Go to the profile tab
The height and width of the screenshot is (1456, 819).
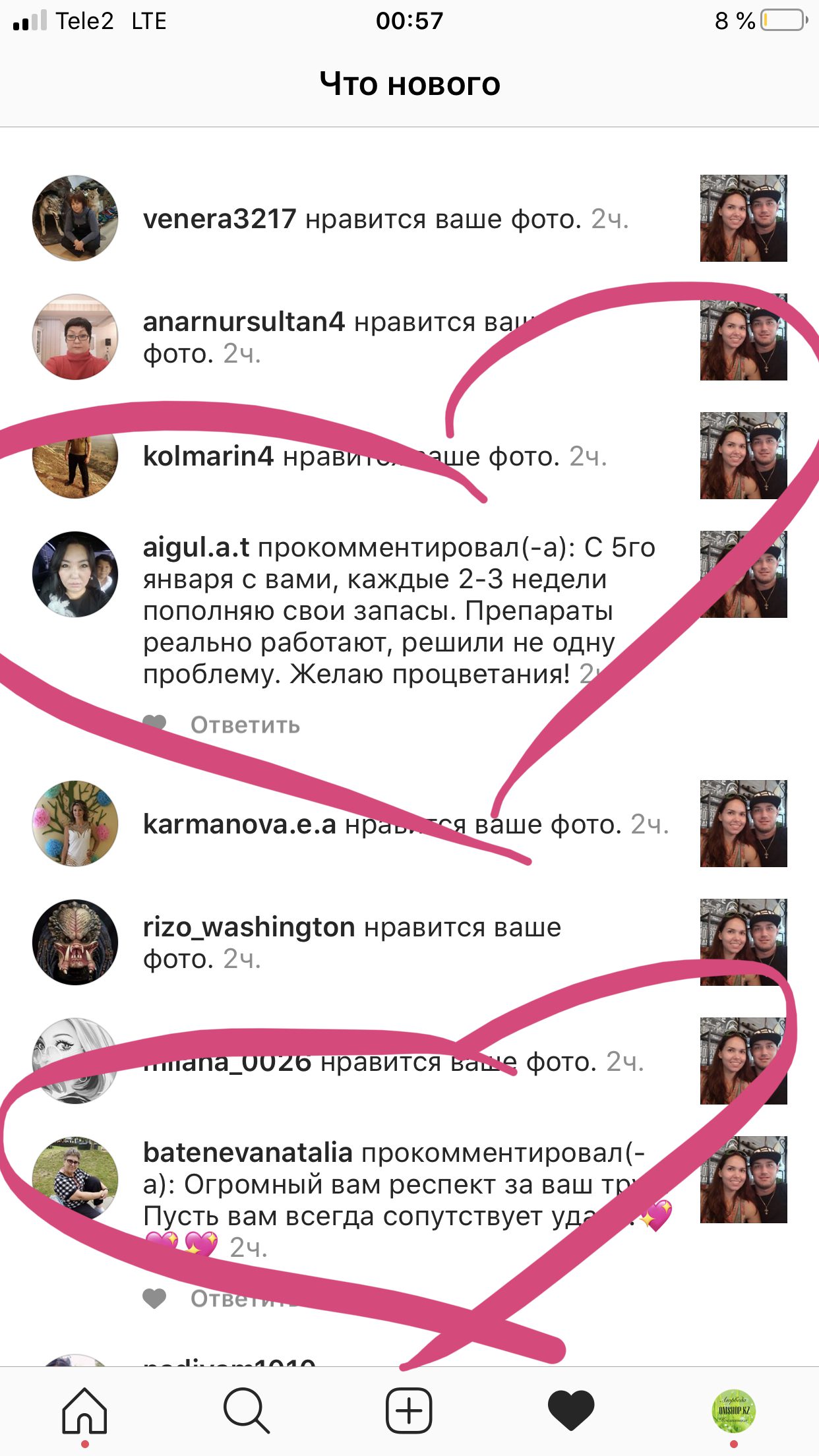(x=733, y=1411)
